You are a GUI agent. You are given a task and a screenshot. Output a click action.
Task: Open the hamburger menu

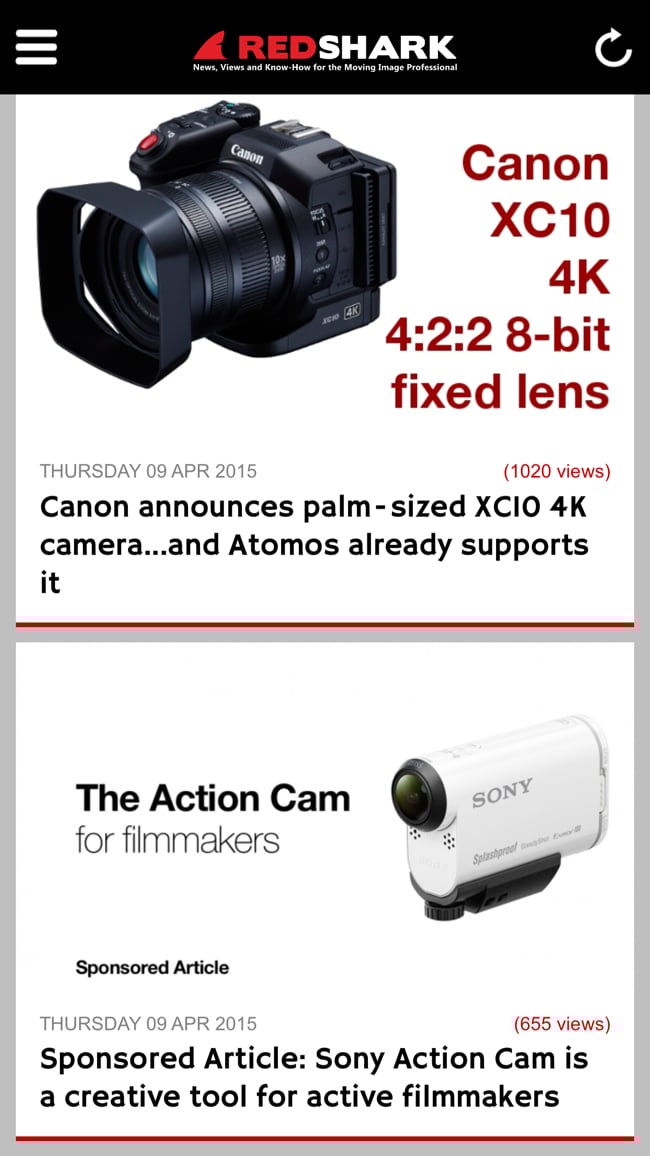pos(36,47)
